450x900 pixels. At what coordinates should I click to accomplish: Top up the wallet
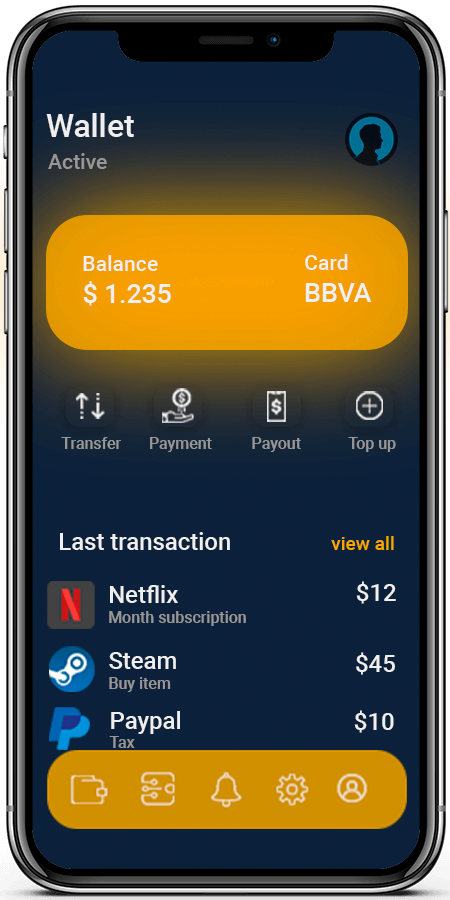[371, 420]
